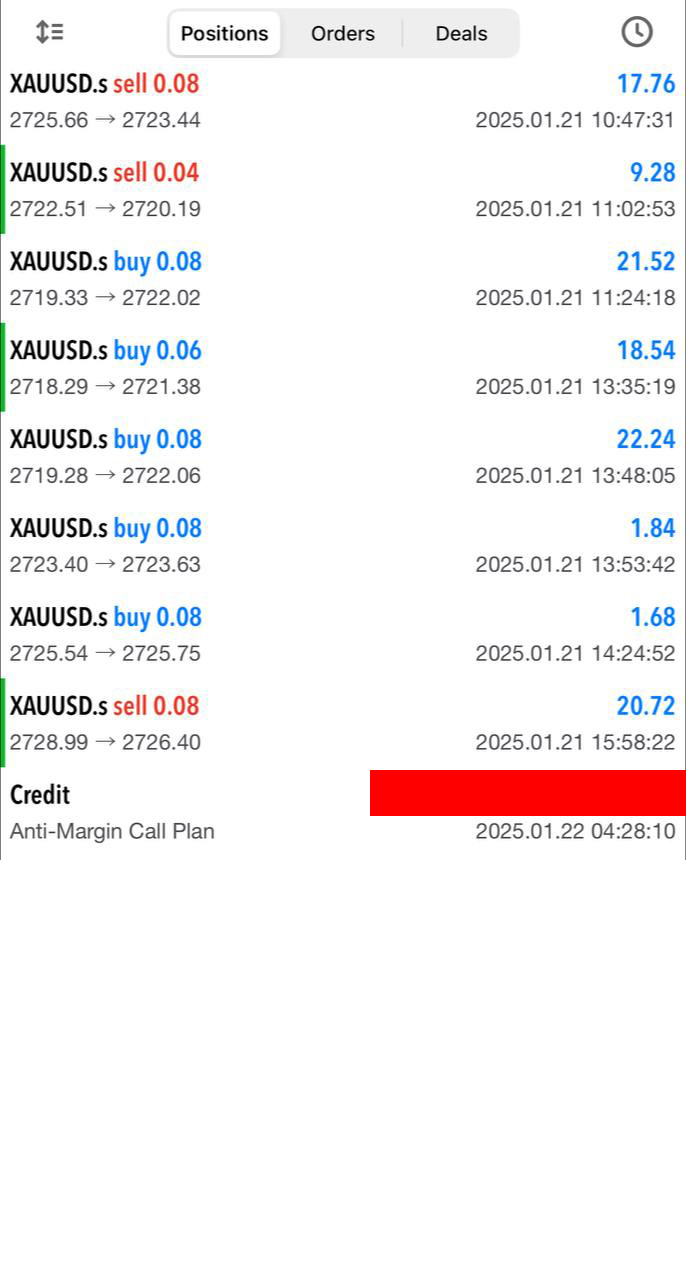Expand the sell 0.04 position at 11:02:53

point(343,189)
